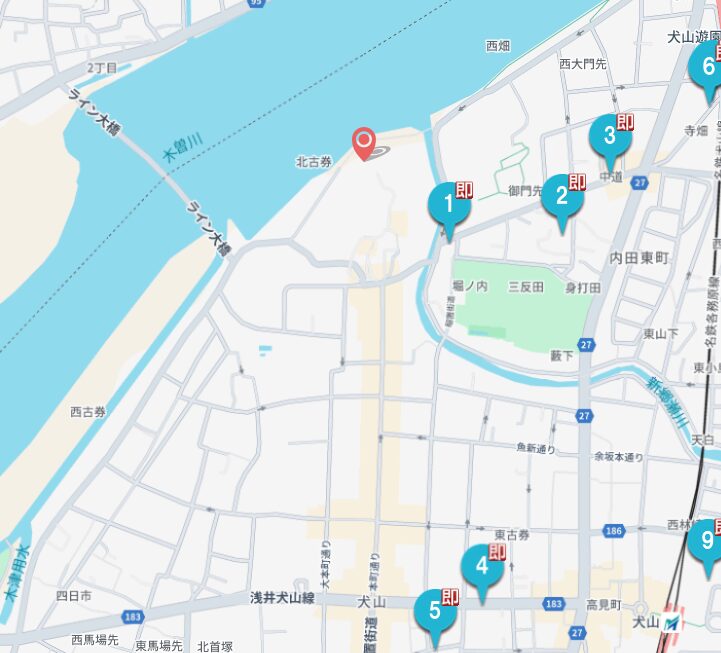
Task: Choose map pin number 5
Action: click(435, 610)
